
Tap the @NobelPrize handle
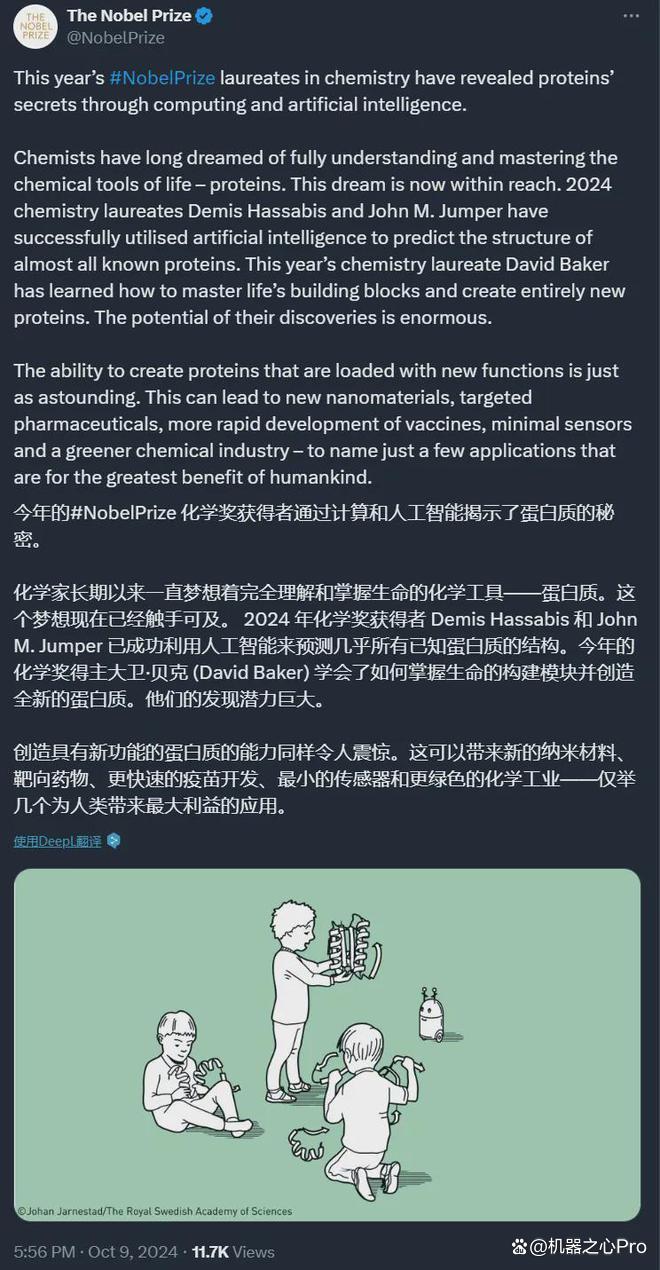tap(116, 38)
